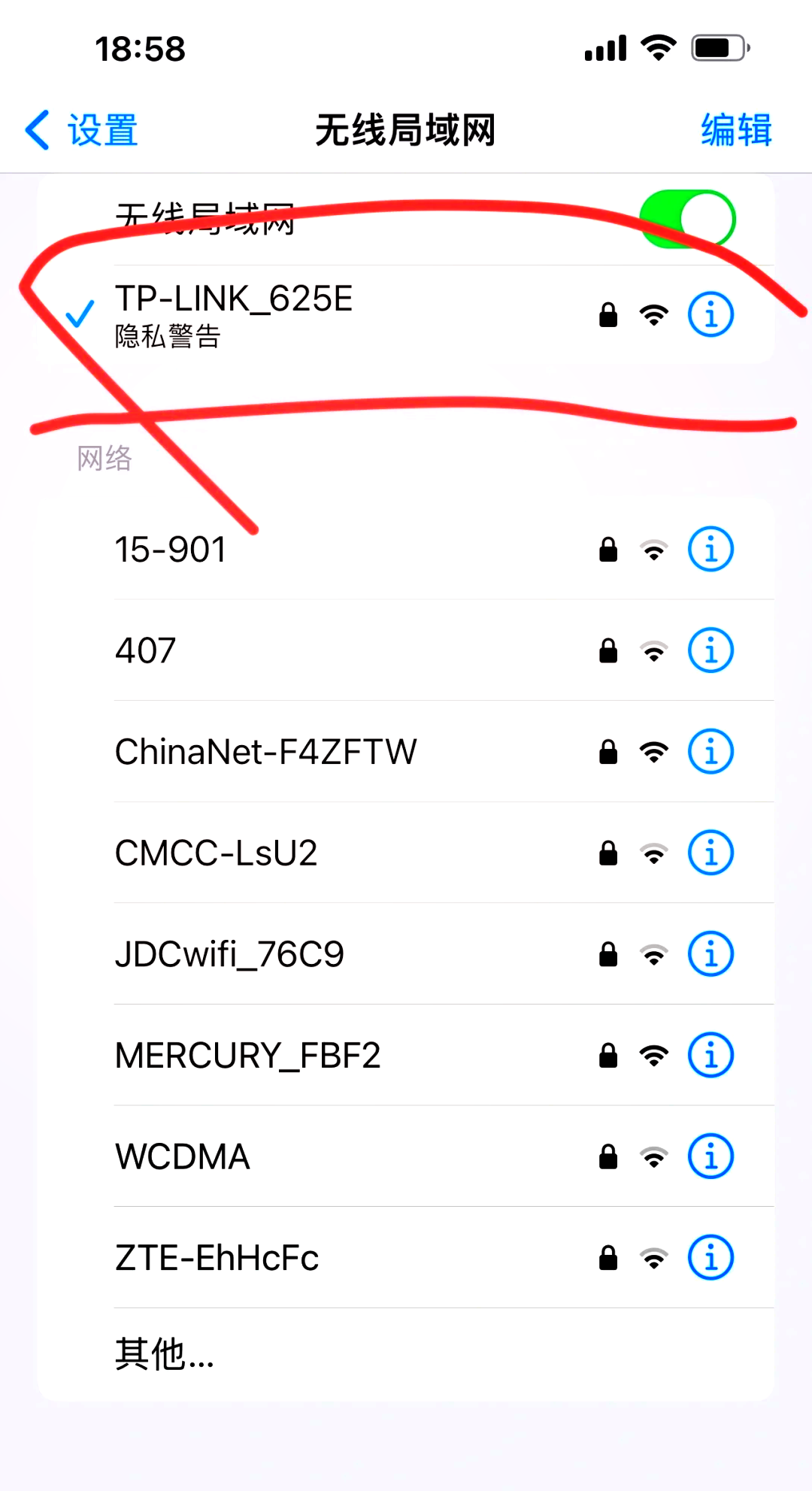Show info for CMCC-LsU2
812x1491 pixels.
click(x=710, y=853)
